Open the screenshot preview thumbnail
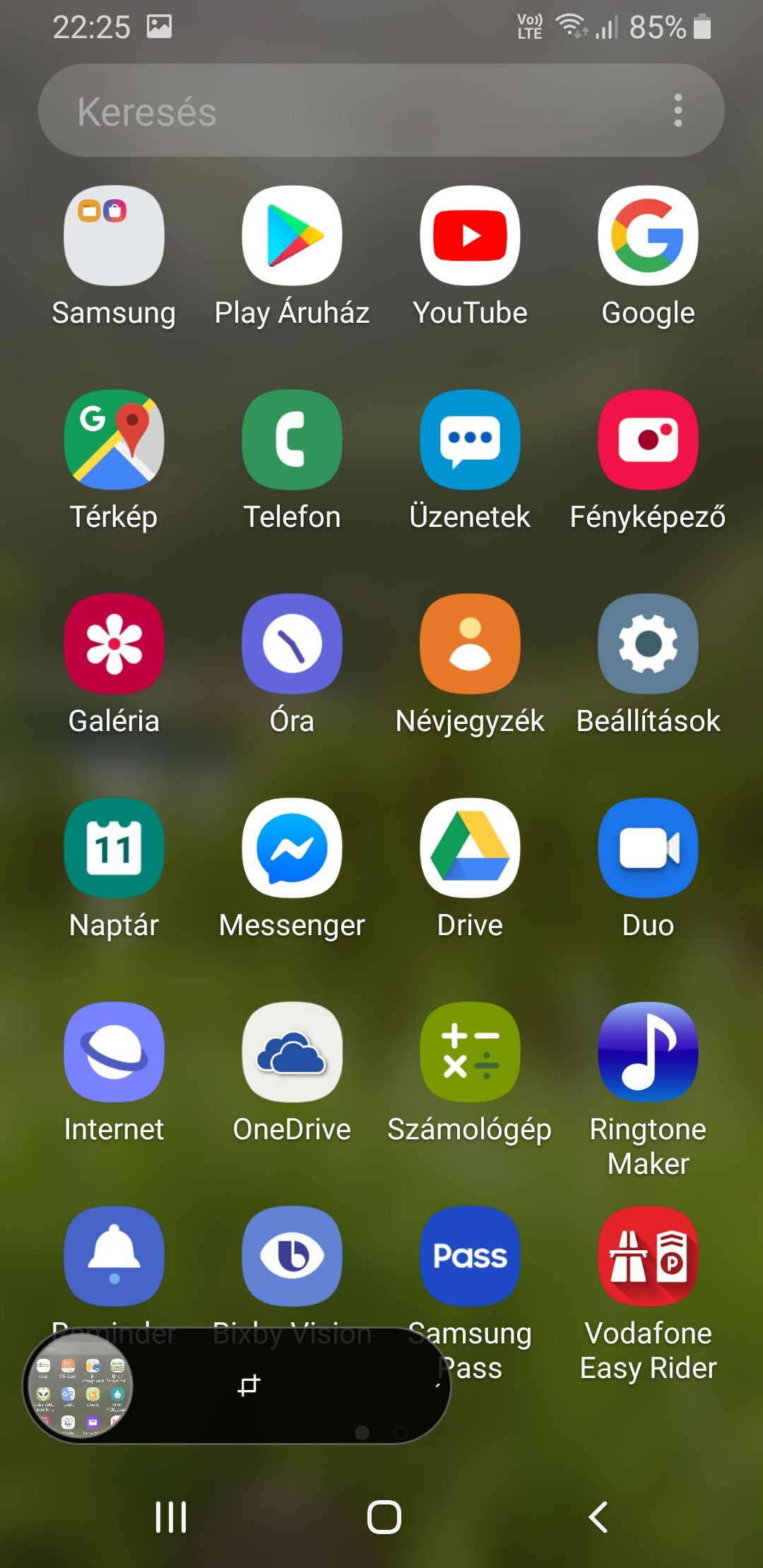 coord(79,1385)
